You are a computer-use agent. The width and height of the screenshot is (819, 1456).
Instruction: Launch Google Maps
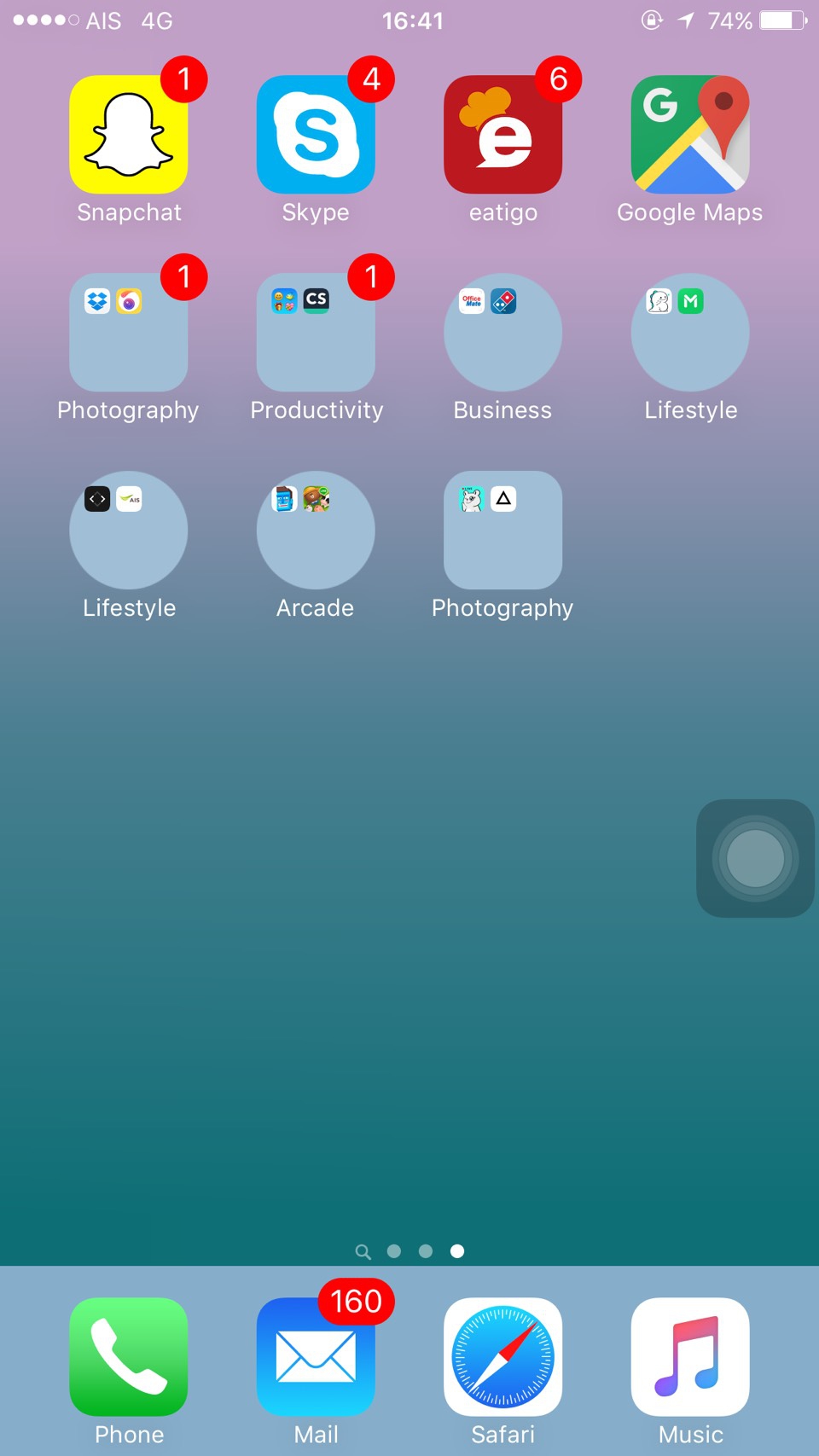689,135
